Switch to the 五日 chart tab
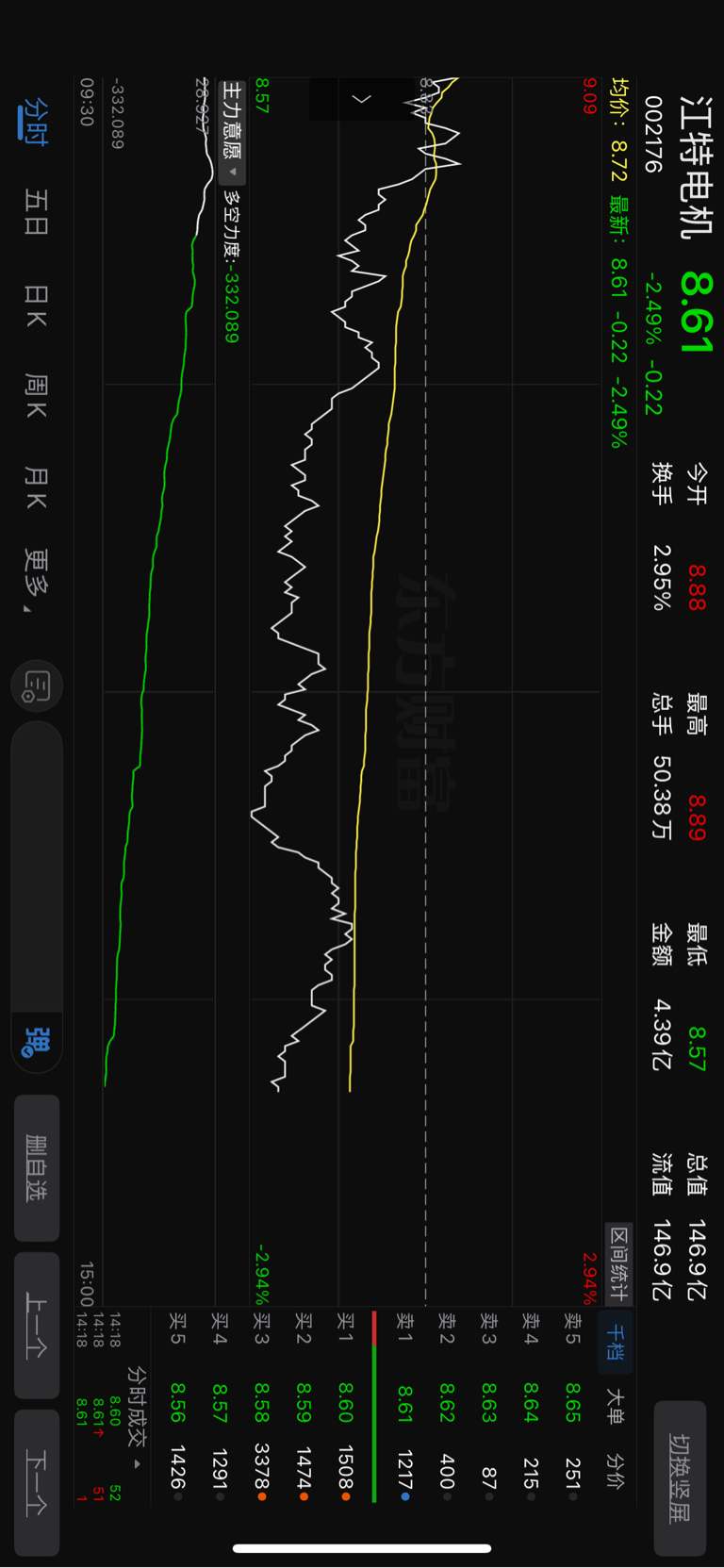 pyautogui.click(x=36, y=211)
